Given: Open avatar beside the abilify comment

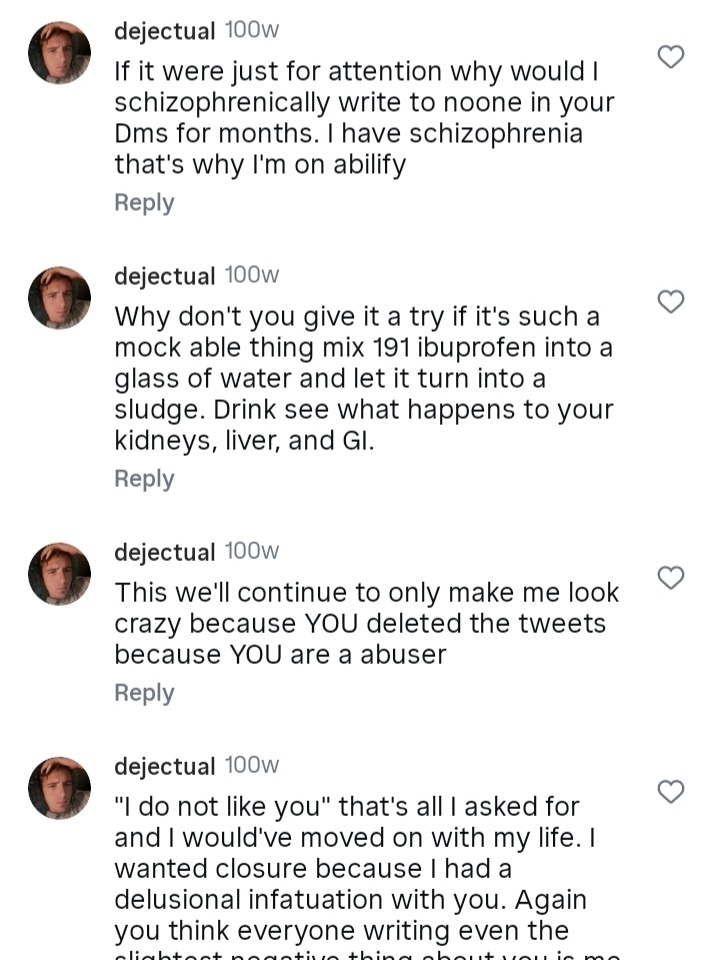Looking at the screenshot, I should [60, 53].
